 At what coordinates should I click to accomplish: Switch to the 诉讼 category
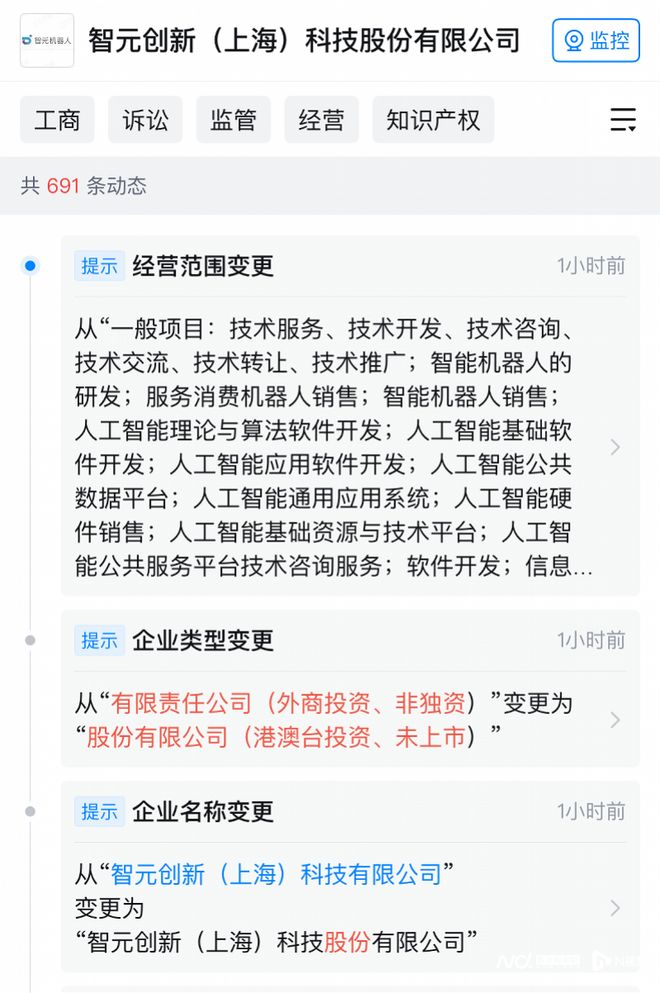coord(145,120)
